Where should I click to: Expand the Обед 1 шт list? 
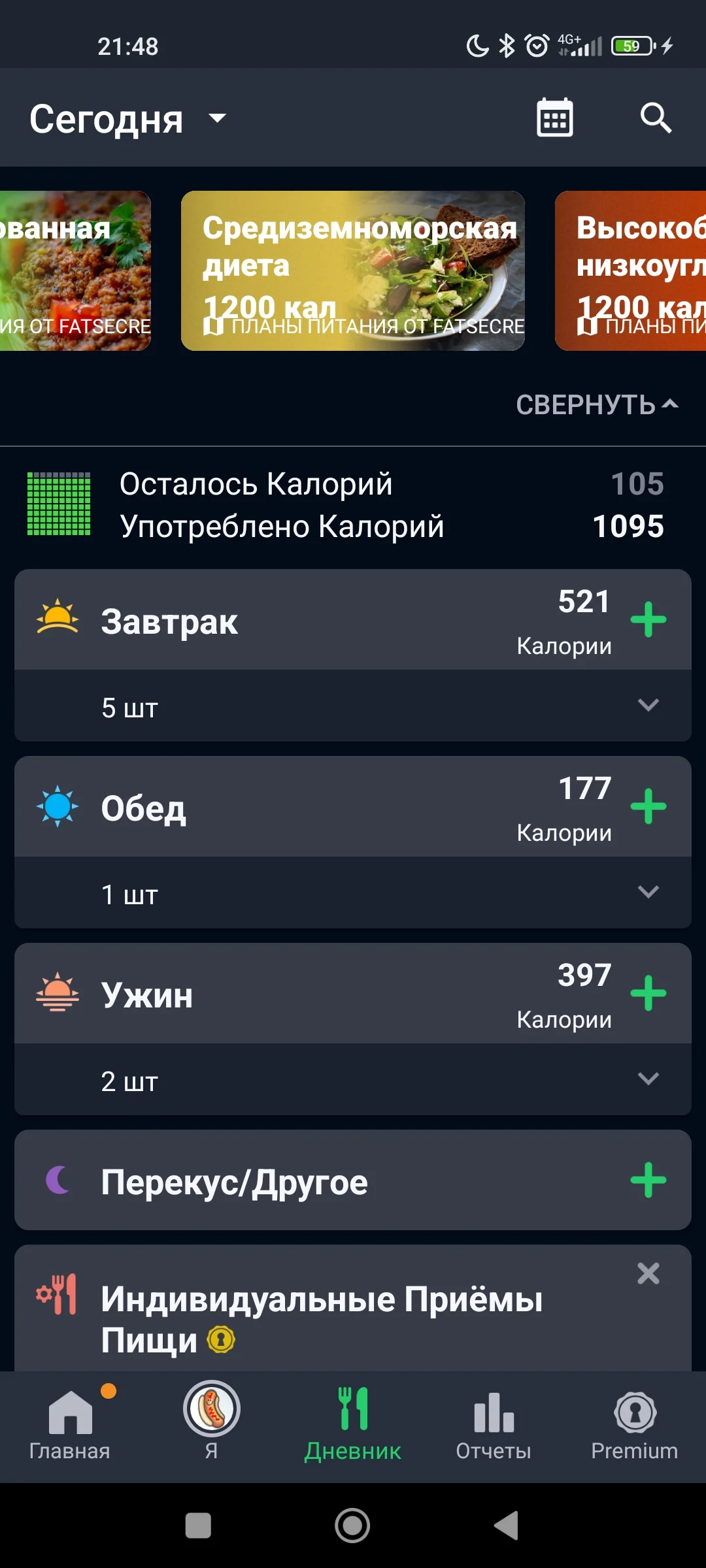648,892
